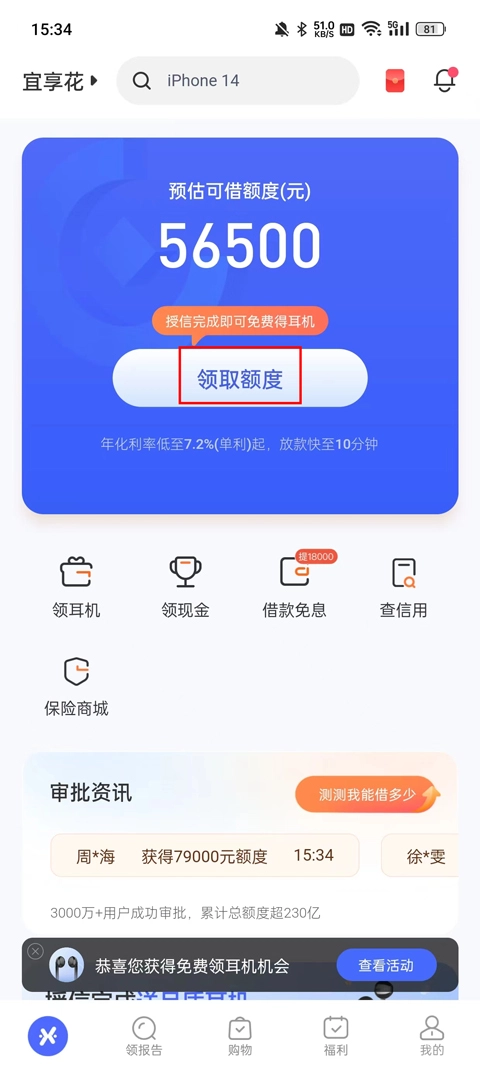The image size is (480, 1073).
Task: Expand the 宜享花 dropdown
Action: 60,81
